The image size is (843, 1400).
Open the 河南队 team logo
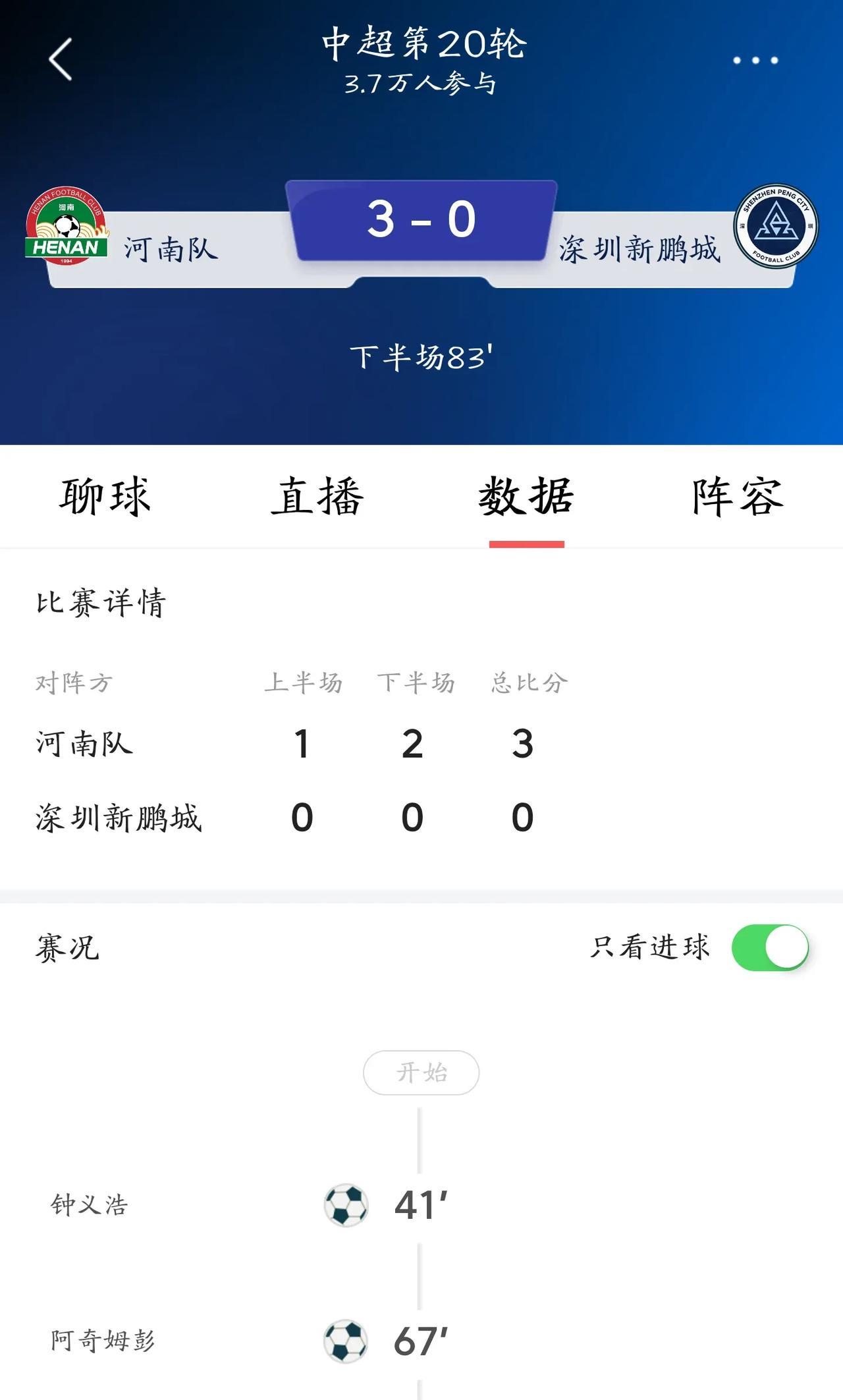click(x=67, y=227)
